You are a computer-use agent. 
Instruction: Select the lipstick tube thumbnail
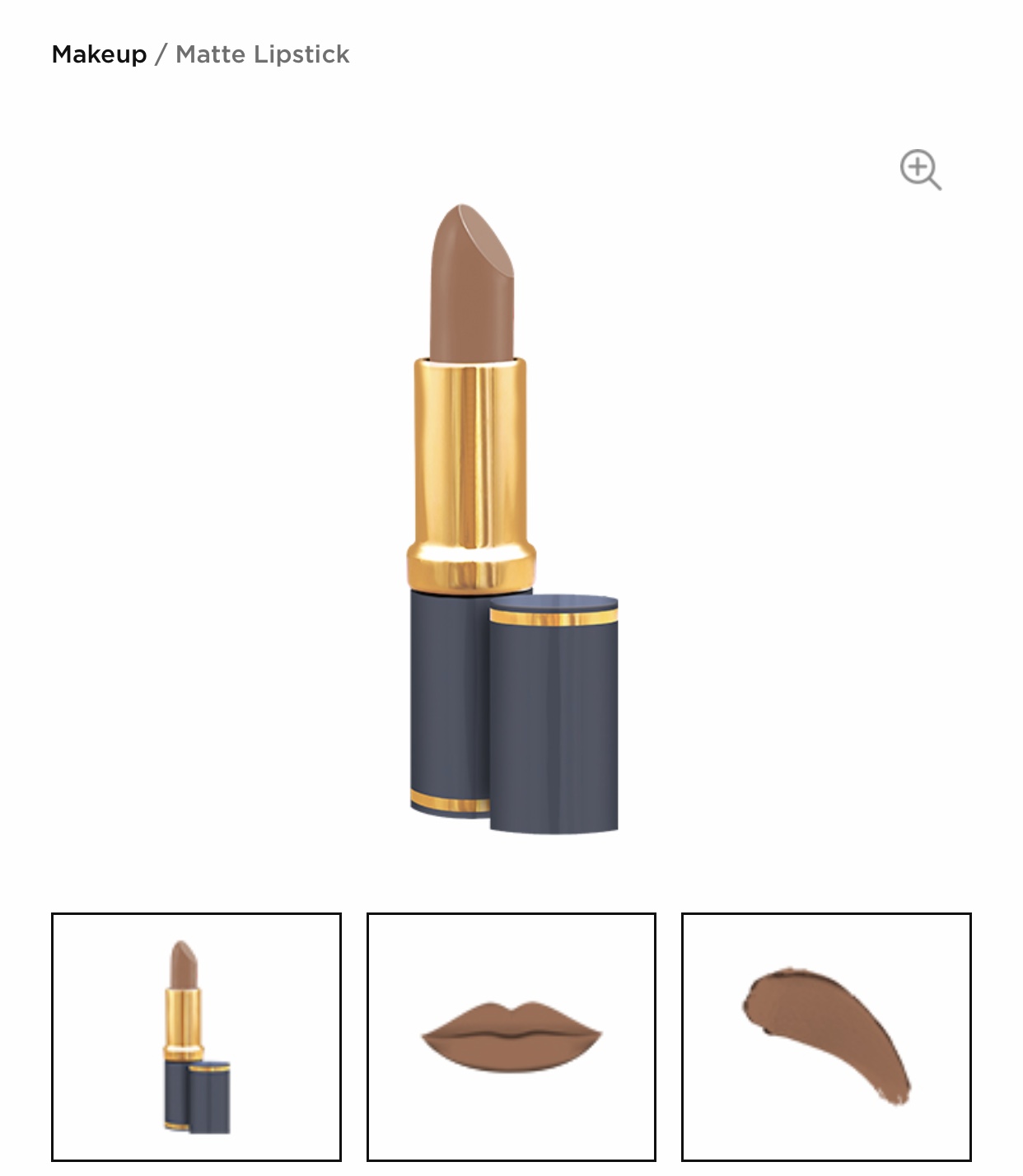coord(196,1037)
